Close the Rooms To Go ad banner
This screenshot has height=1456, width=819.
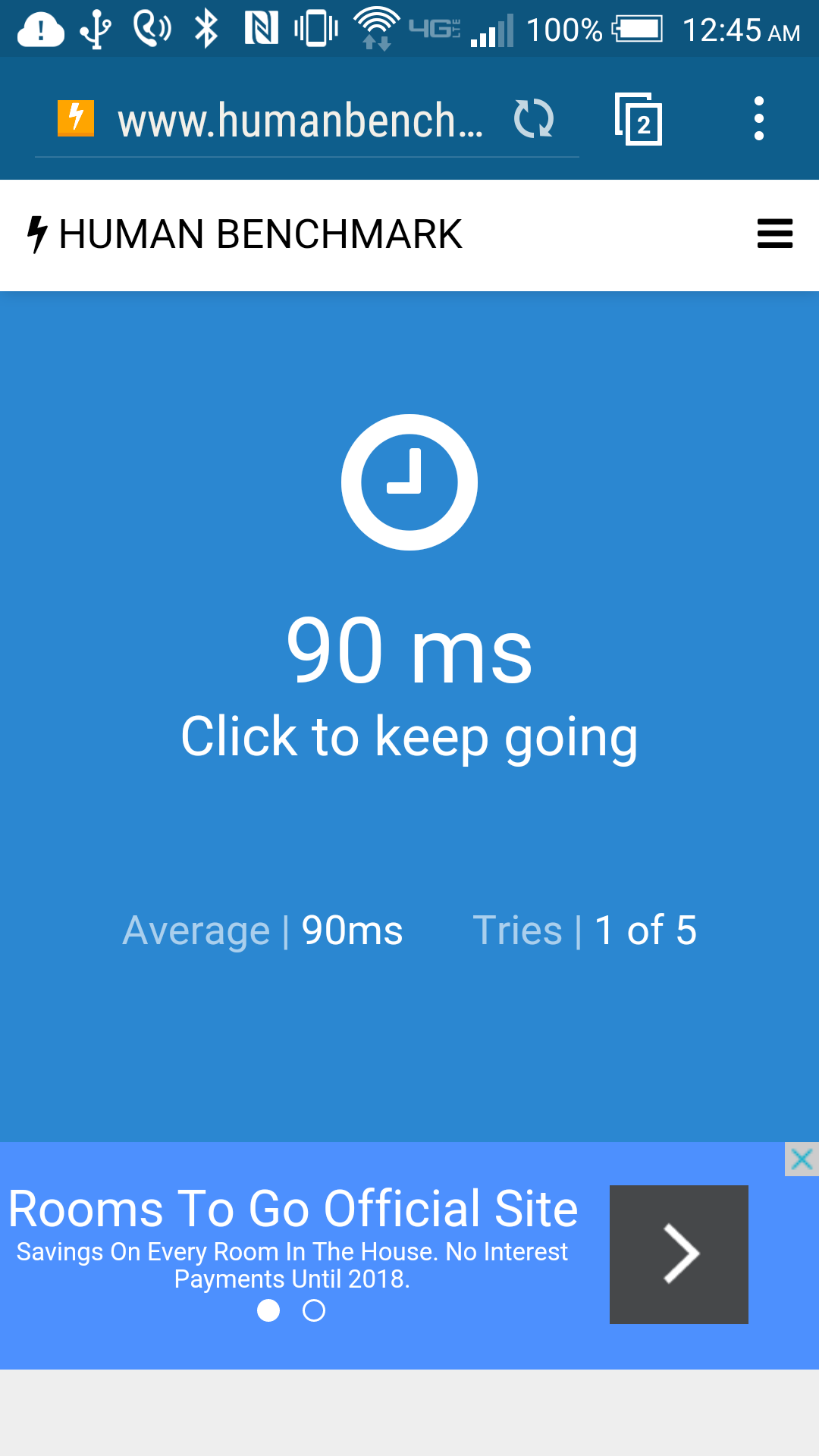802,1159
